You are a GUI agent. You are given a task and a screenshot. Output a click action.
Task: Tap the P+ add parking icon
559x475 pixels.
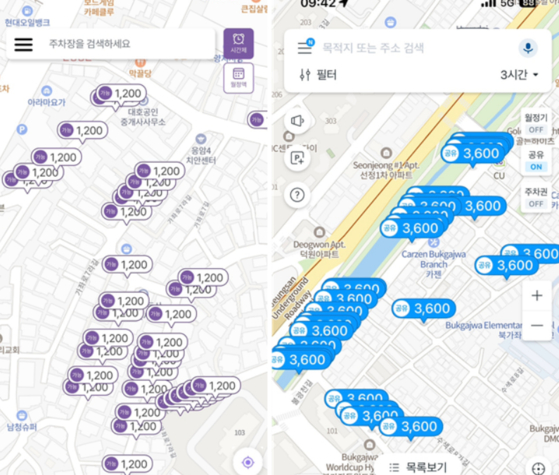pos(297,158)
